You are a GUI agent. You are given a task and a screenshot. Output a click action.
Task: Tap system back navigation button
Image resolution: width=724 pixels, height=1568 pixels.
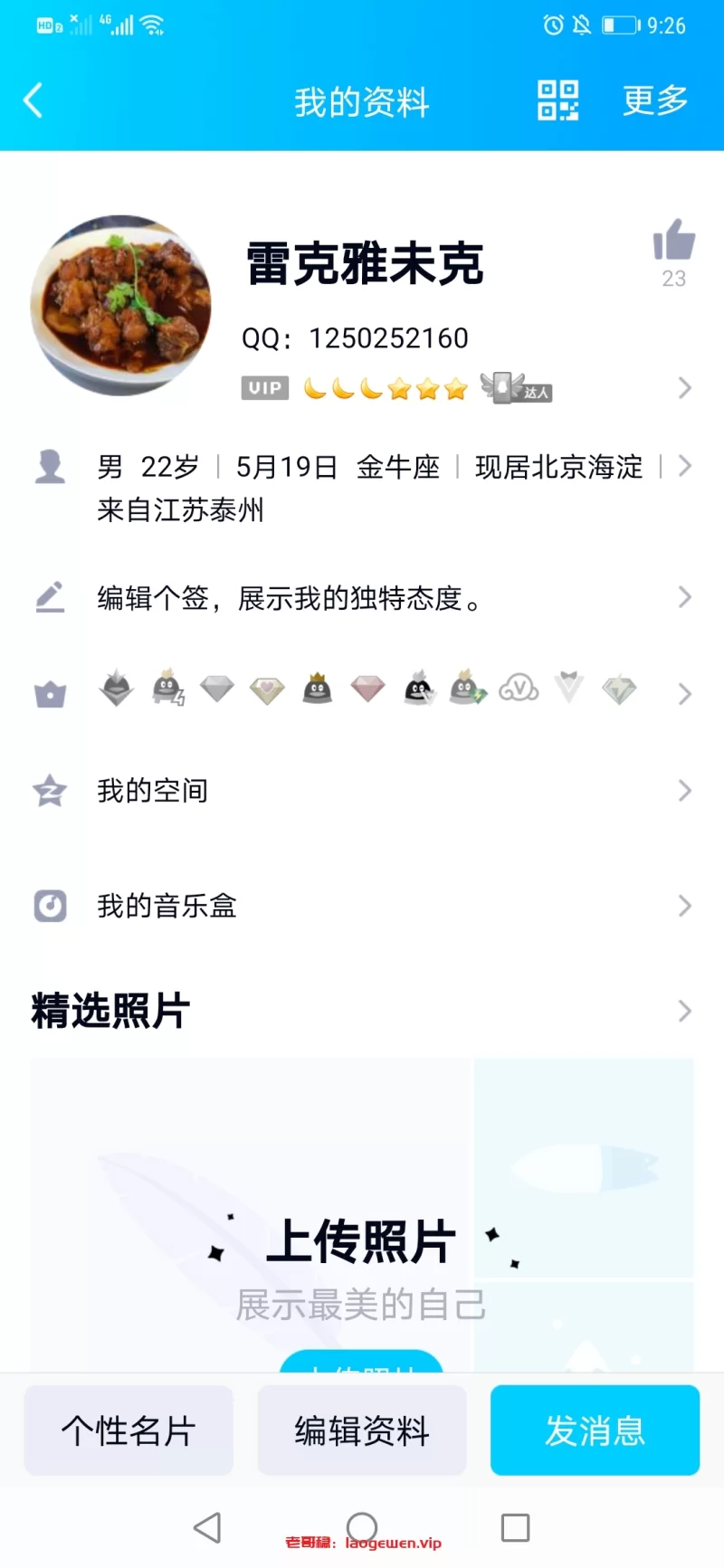(207, 1527)
